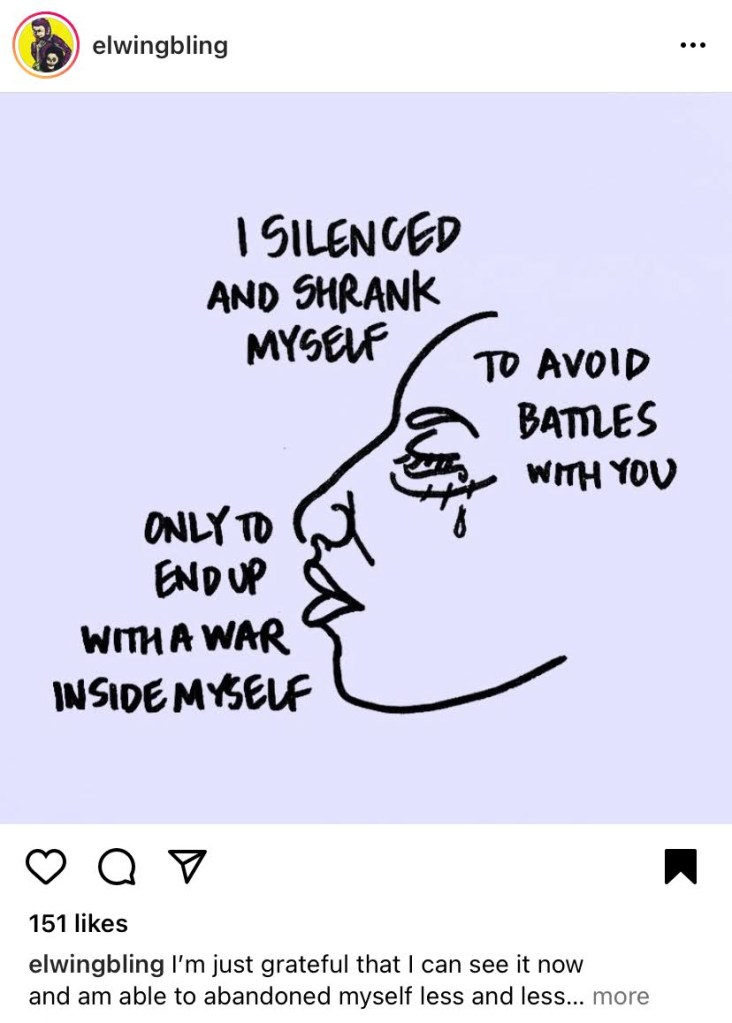Expand the caption with more
The height and width of the screenshot is (1023, 732).
[x=620, y=996]
